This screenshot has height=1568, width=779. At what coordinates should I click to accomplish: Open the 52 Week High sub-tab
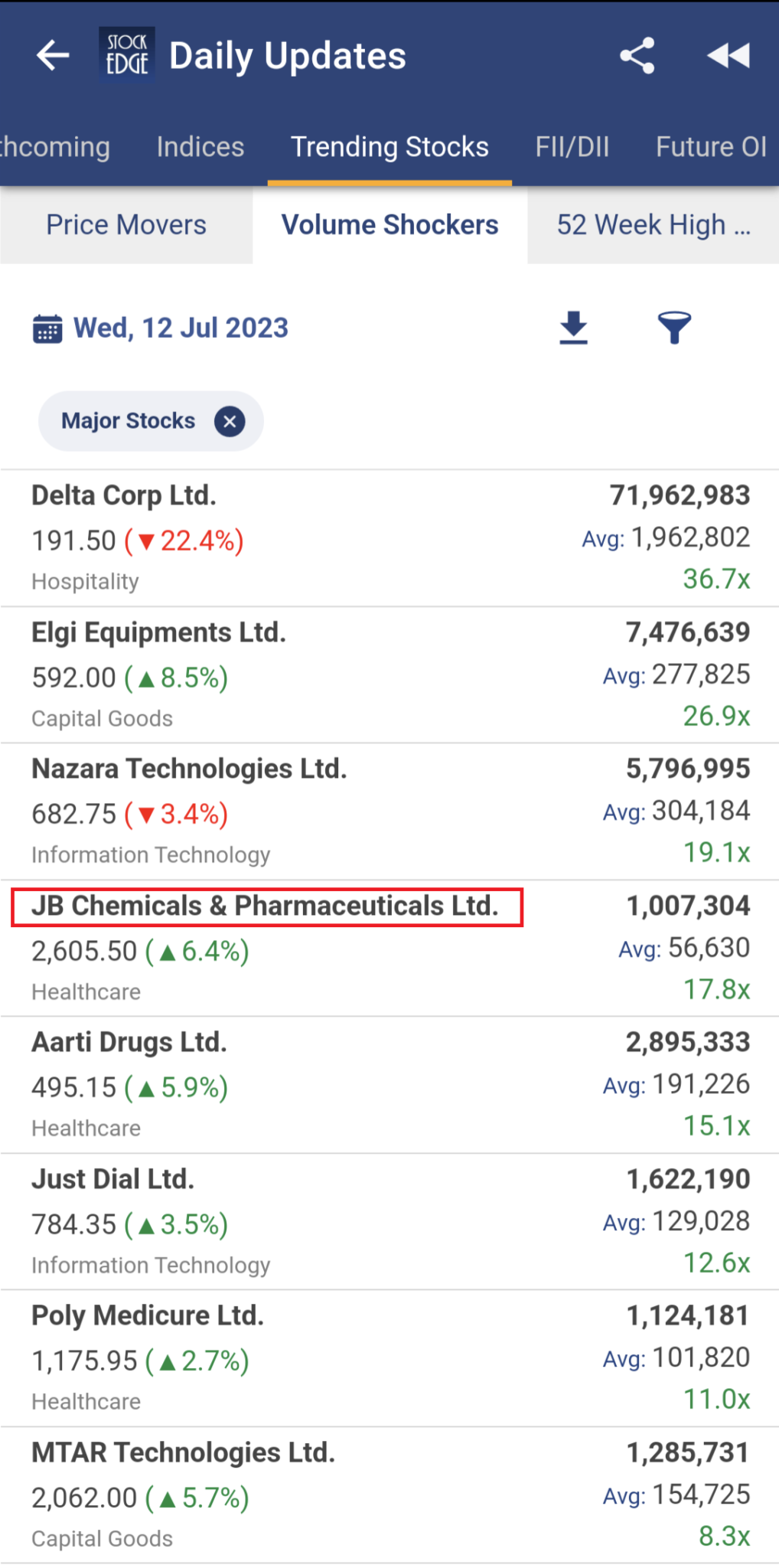[653, 225]
